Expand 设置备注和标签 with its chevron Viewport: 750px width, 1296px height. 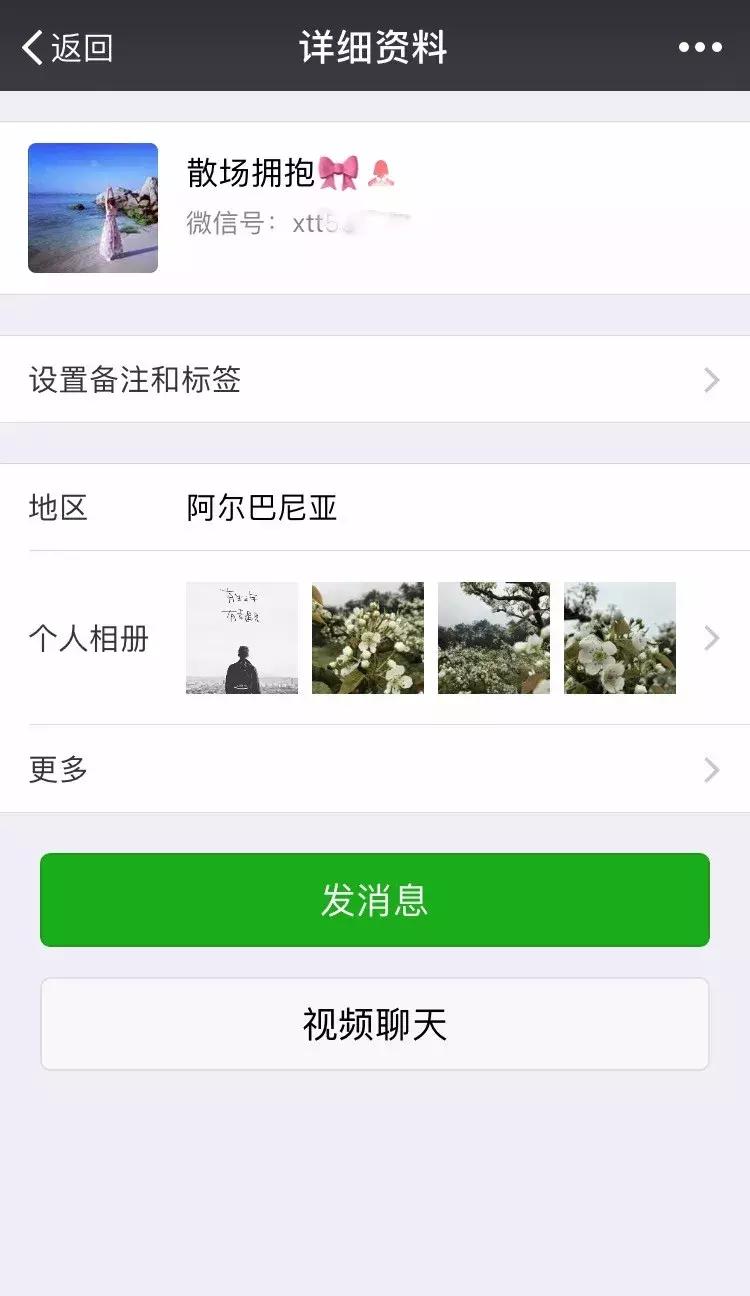tap(711, 379)
